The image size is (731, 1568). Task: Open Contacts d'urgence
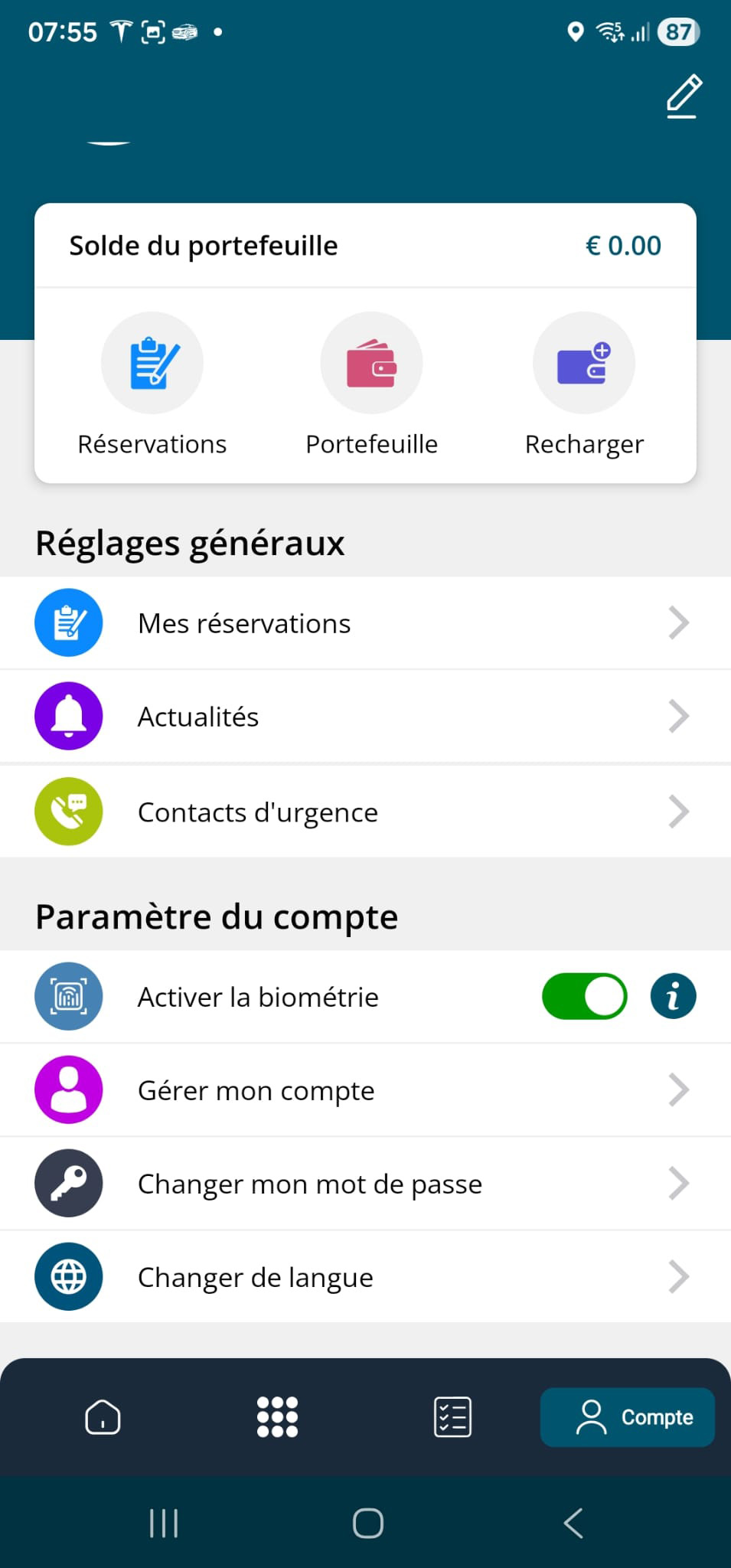(x=365, y=812)
